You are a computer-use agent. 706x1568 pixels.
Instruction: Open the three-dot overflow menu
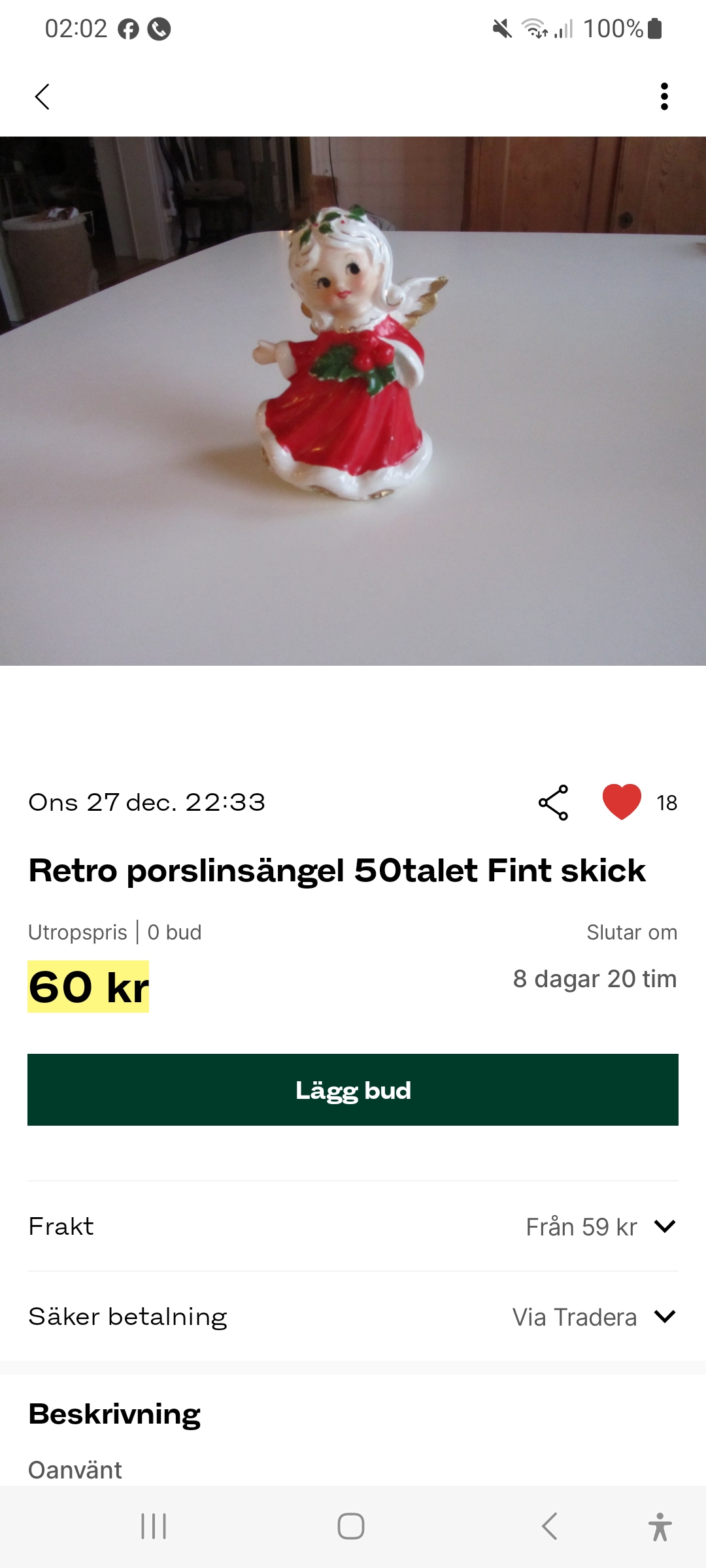pyautogui.click(x=664, y=97)
